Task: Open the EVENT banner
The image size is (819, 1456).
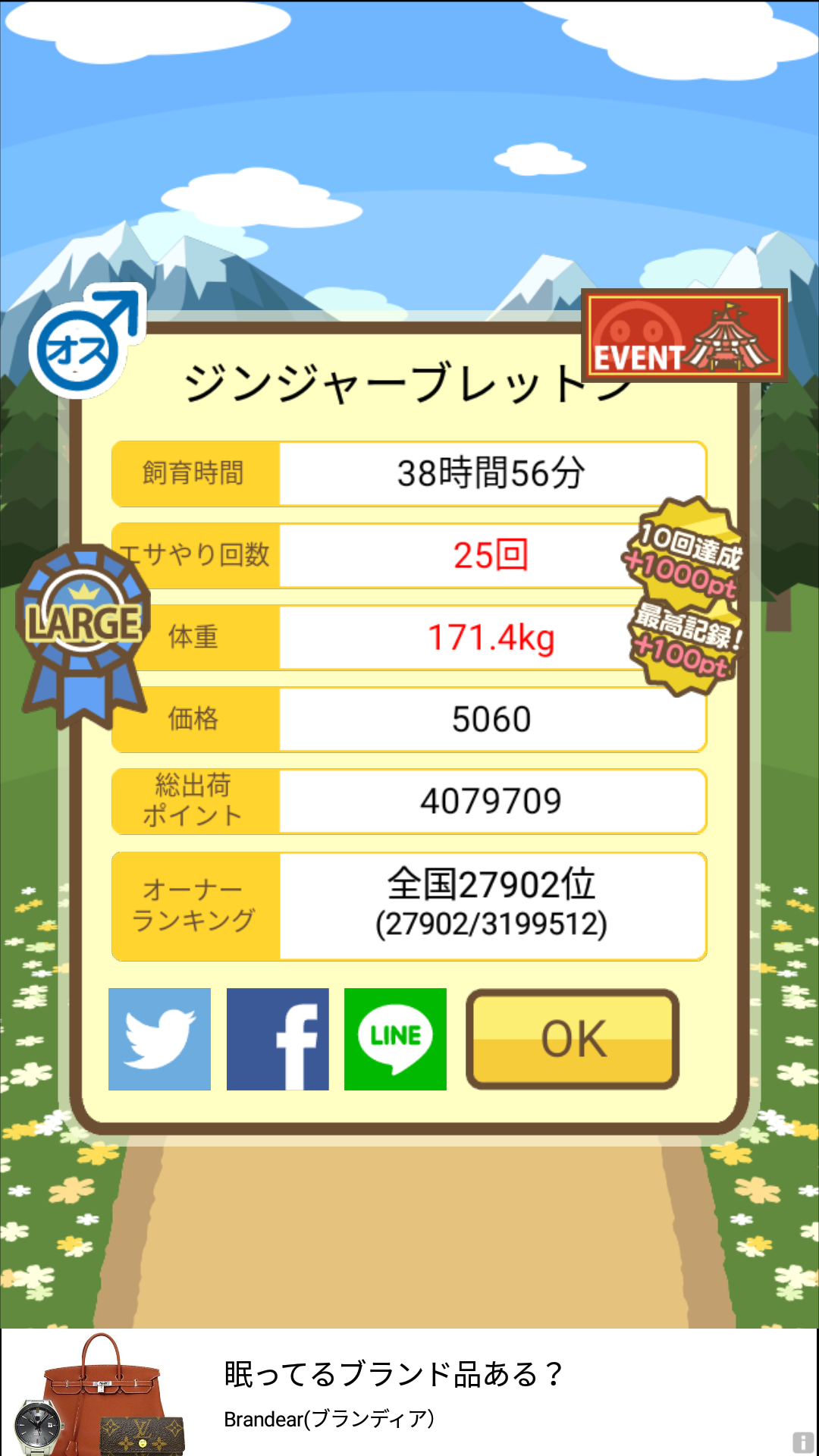Action: tap(685, 335)
